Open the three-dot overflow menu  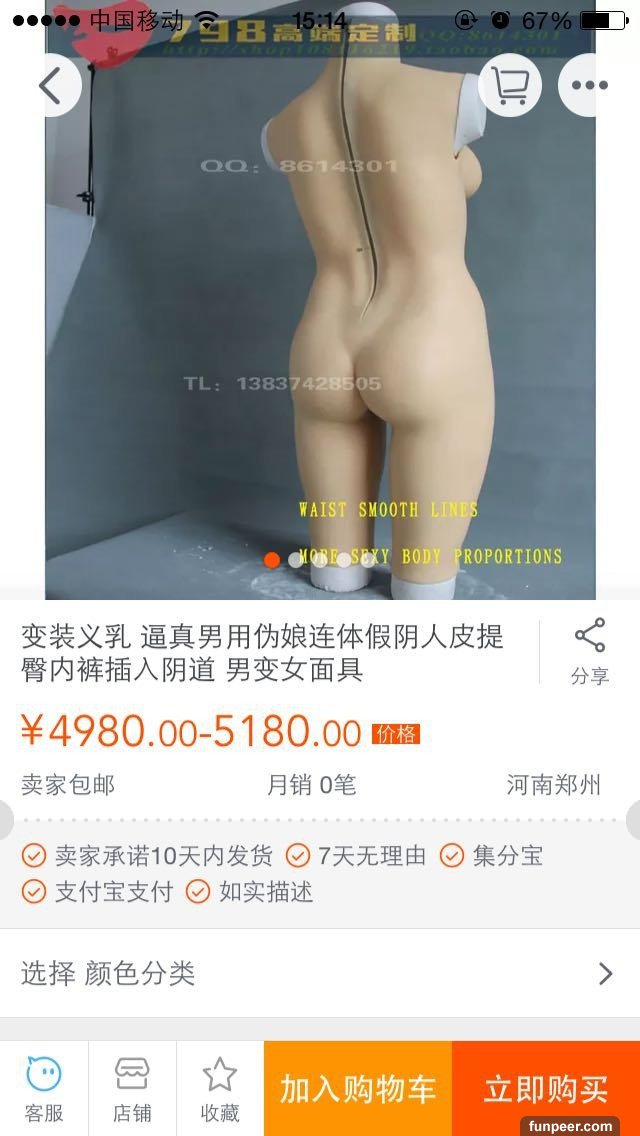pyautogui.click(x=590, y=85)
